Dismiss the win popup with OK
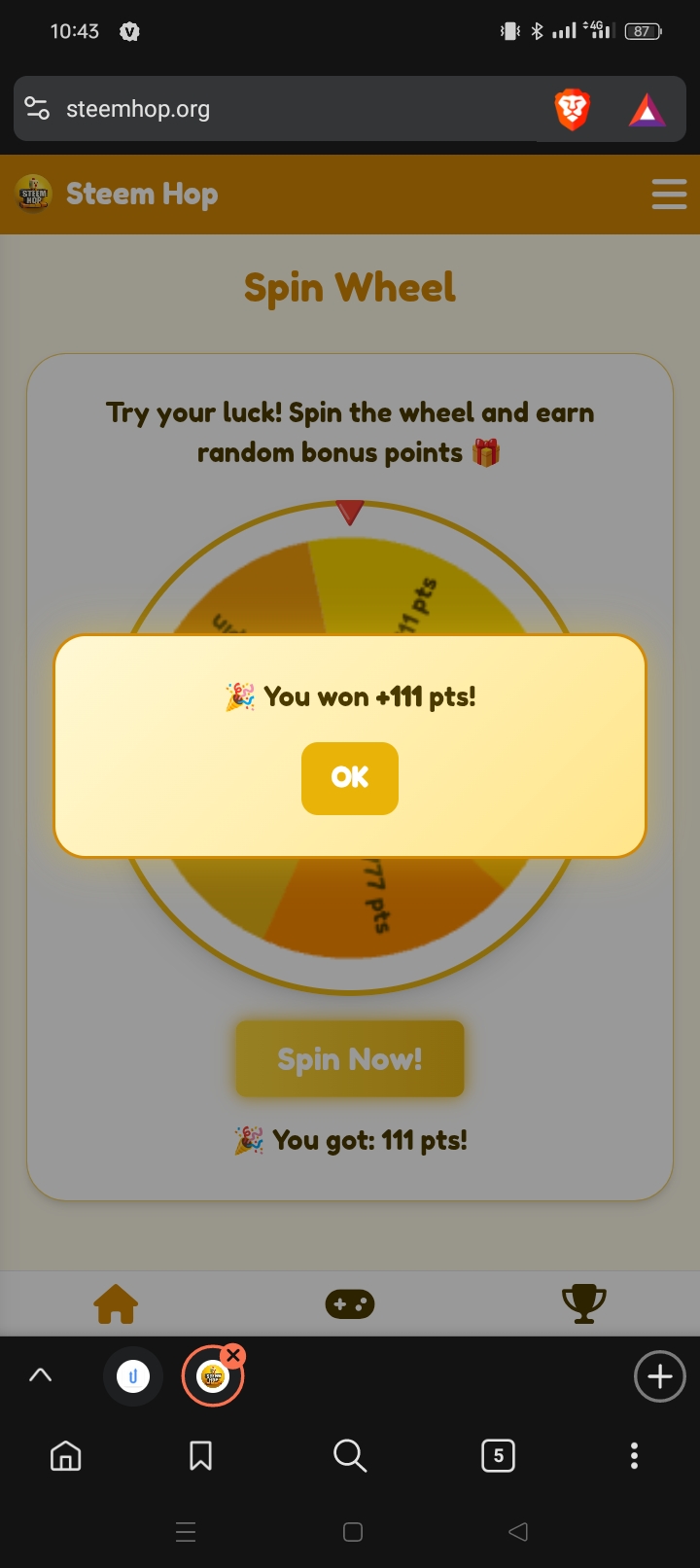The width and height of the screenshot is (700, 1568). coord(349,777)
